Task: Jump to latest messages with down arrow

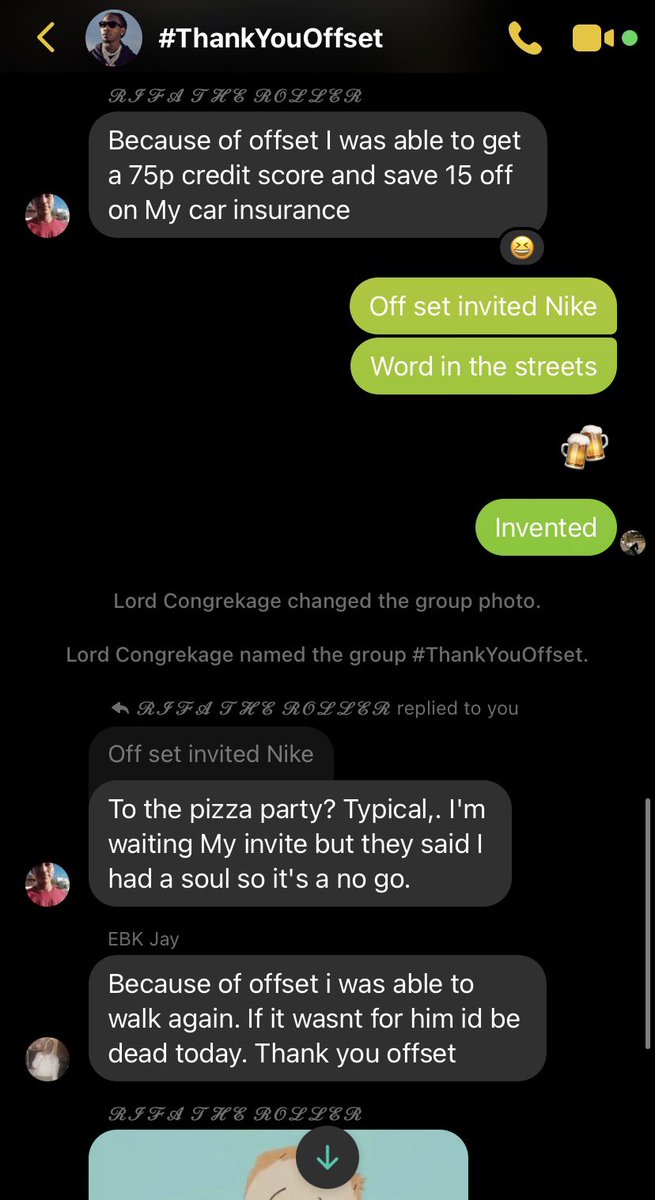Action: point(327,1158)
